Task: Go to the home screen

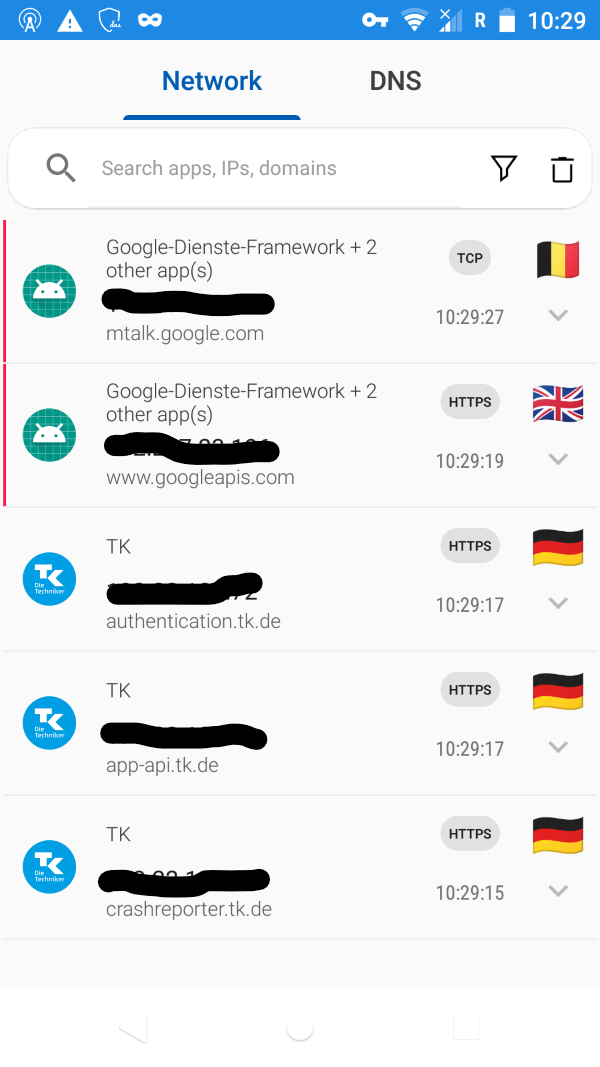Action: [300, 1026]
